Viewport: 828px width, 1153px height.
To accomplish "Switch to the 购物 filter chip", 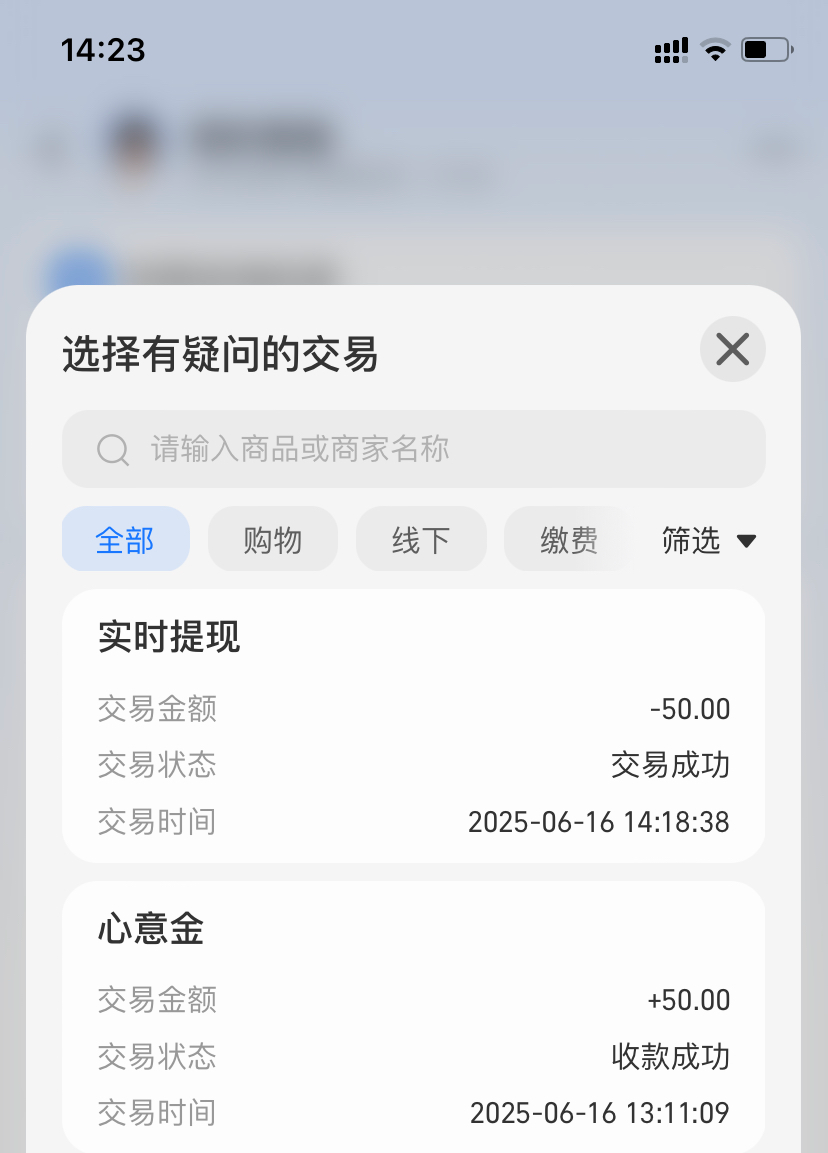I will [x=272, y=540].
